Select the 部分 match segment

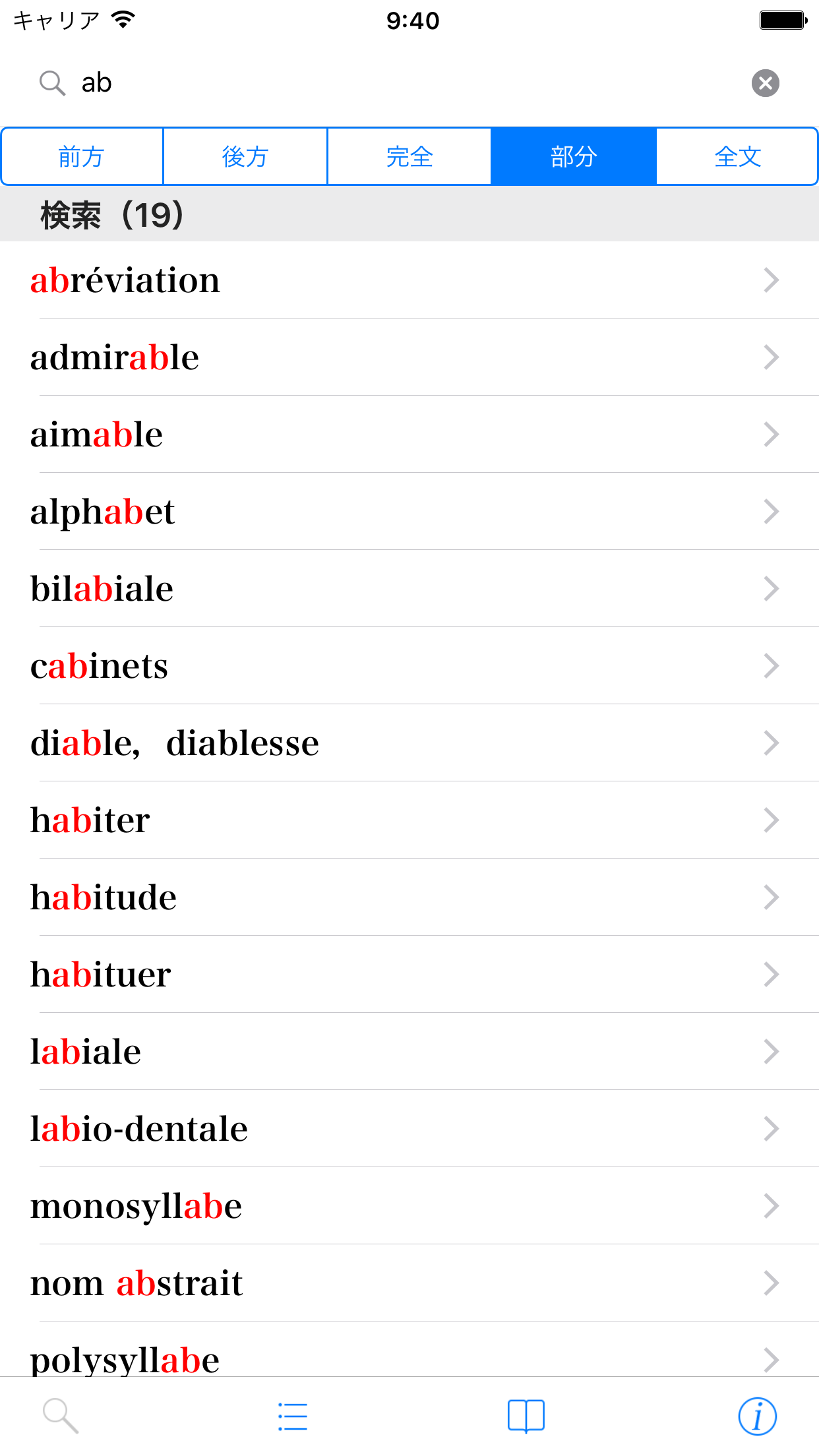coord(574,157)
